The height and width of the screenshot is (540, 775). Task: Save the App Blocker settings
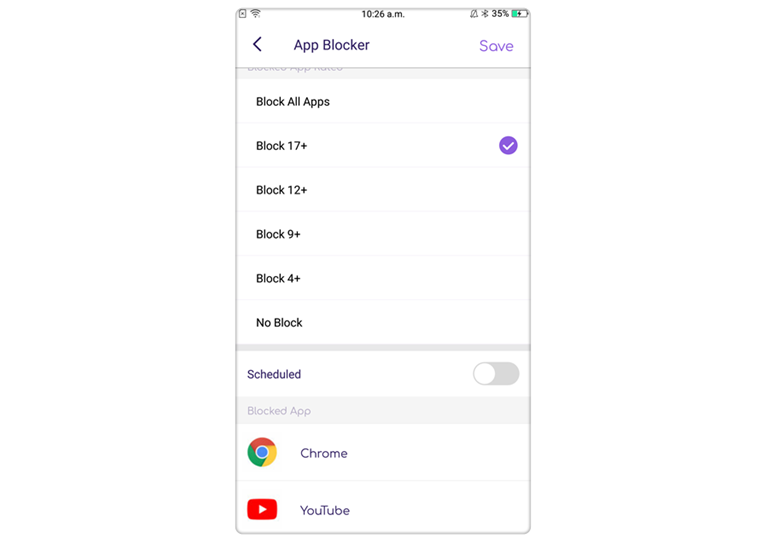pyautogui.click(x=496, y=46)
